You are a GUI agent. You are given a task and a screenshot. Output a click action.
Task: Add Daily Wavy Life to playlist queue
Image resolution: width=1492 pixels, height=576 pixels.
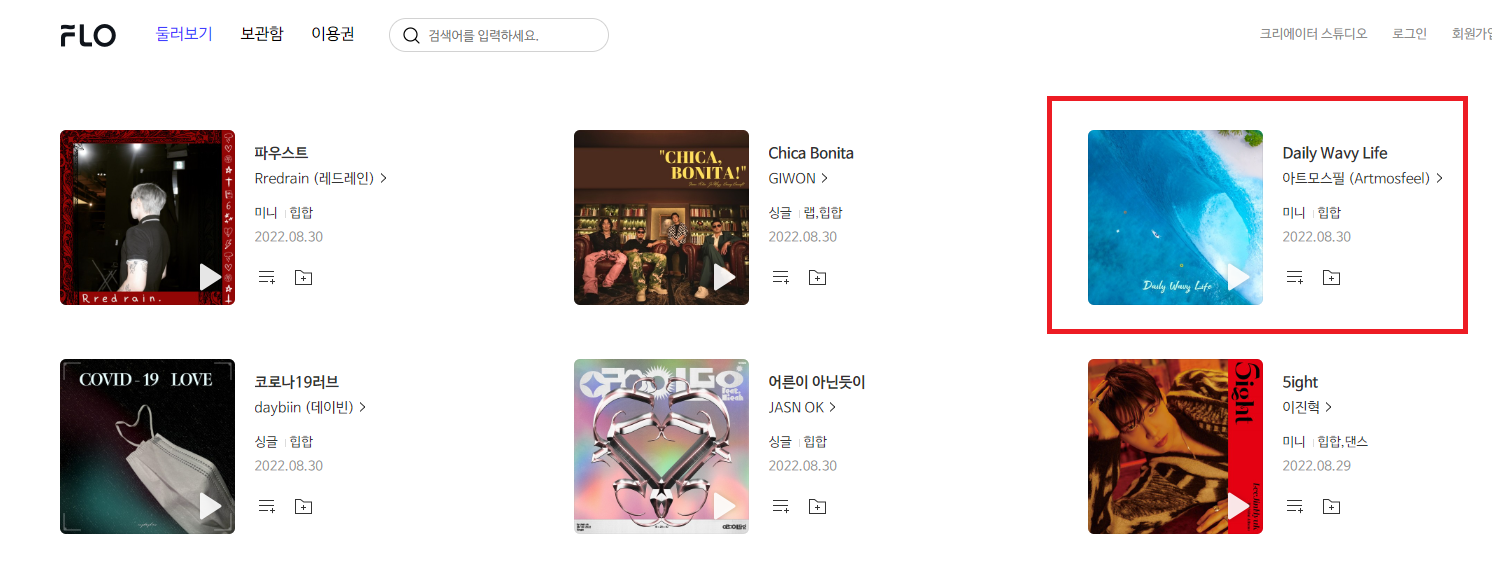pos(1295,278)
